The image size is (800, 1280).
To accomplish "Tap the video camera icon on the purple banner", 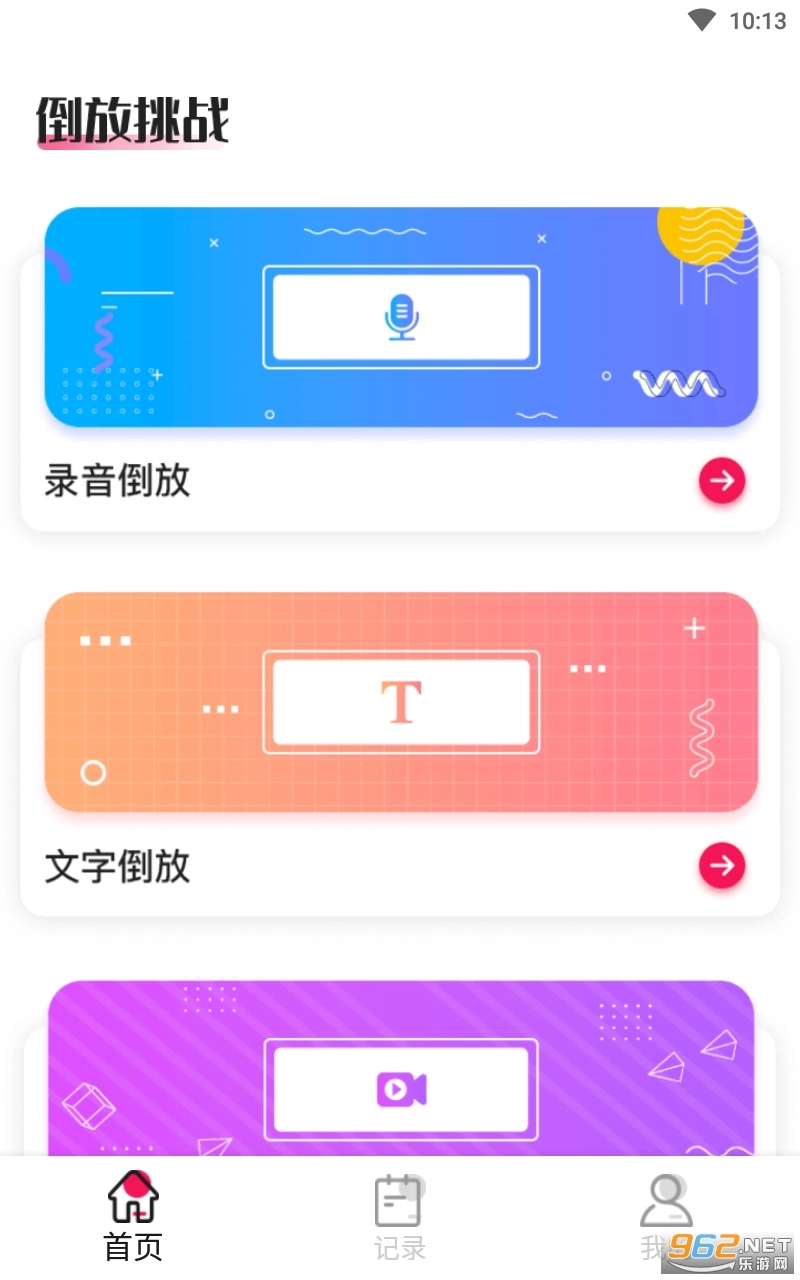I will [x=400, y=1090].
